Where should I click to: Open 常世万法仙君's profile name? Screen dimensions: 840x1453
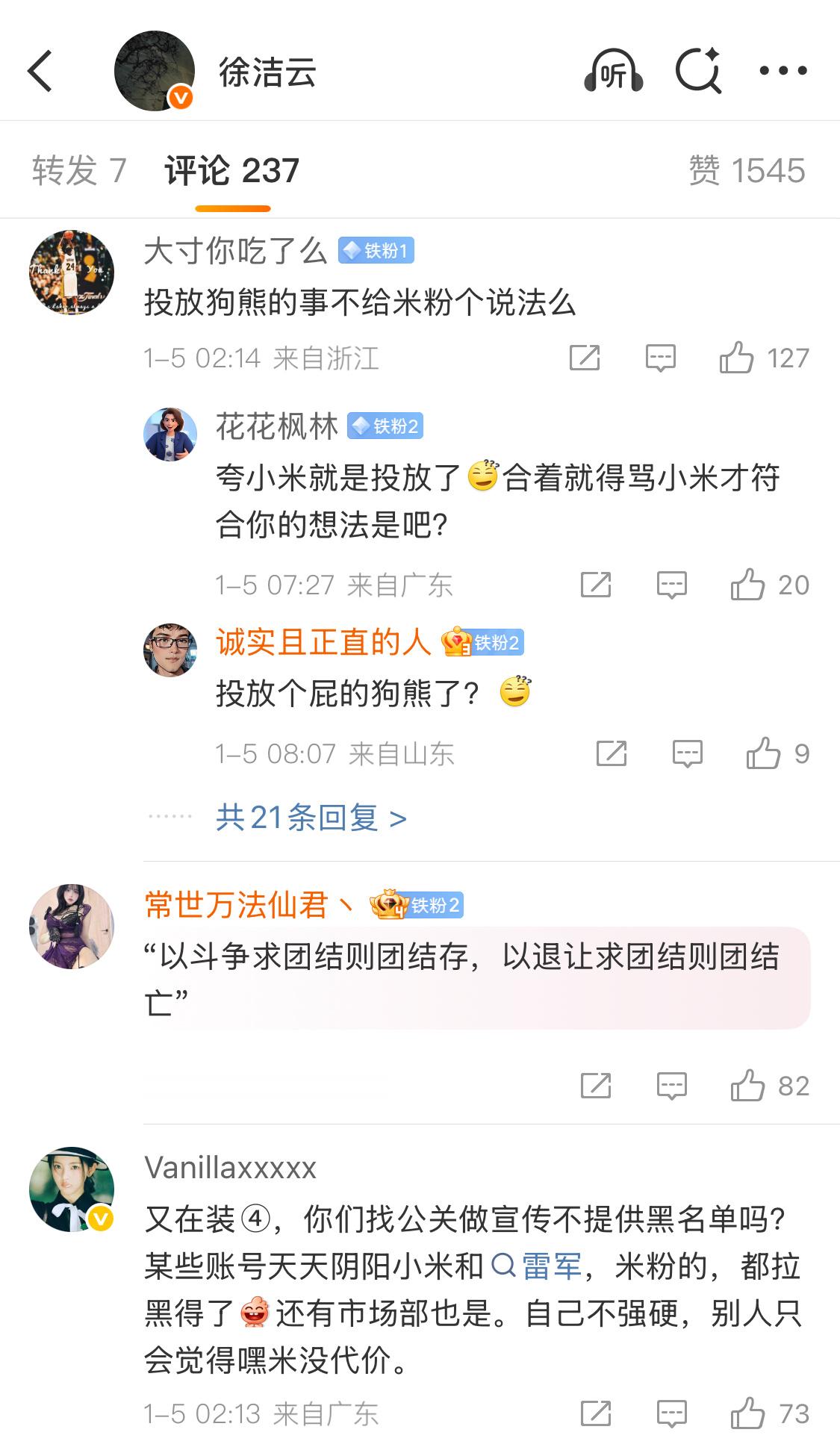(246, 903)
